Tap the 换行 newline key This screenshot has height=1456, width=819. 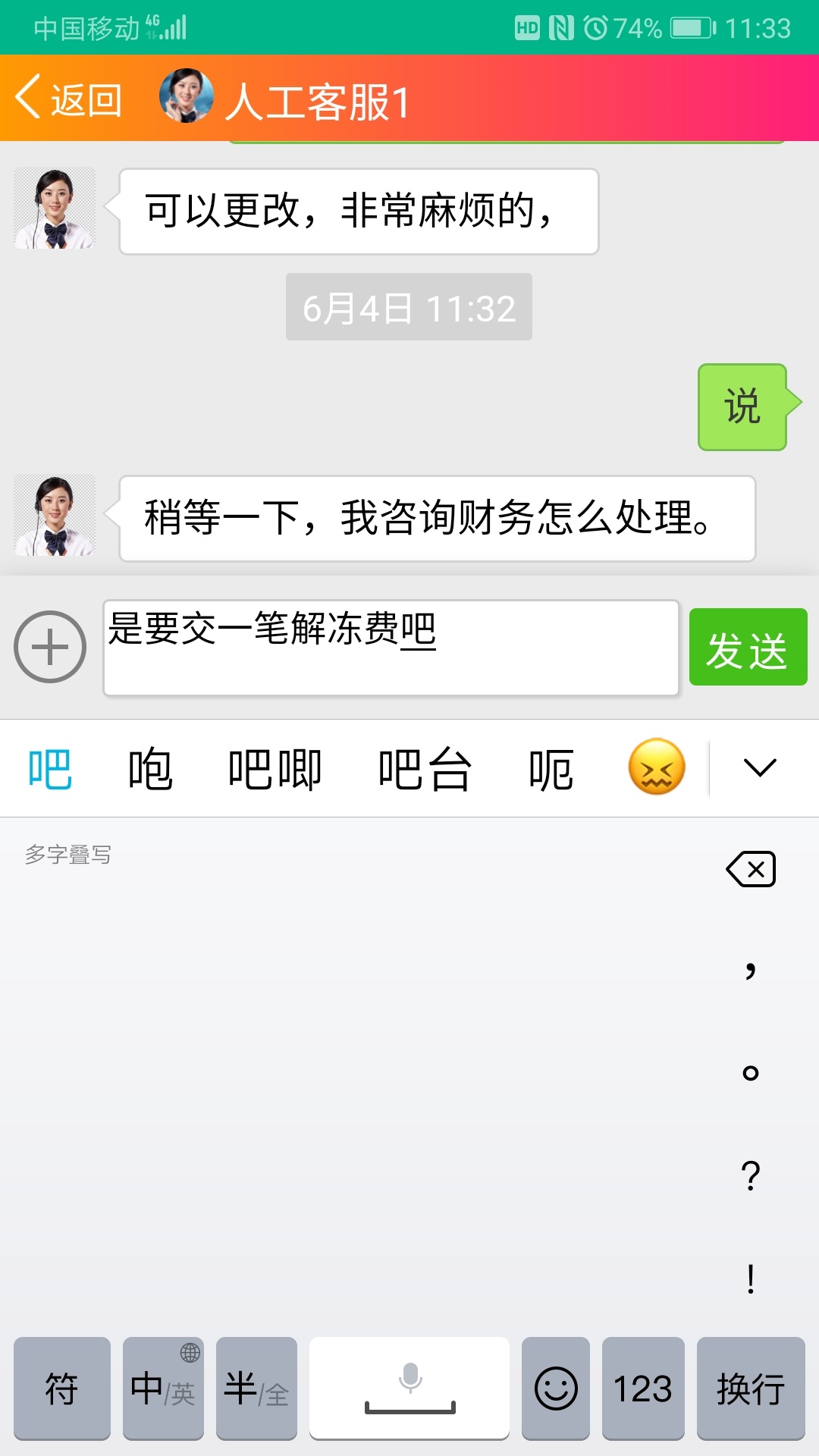click(x=751, y=1388)
